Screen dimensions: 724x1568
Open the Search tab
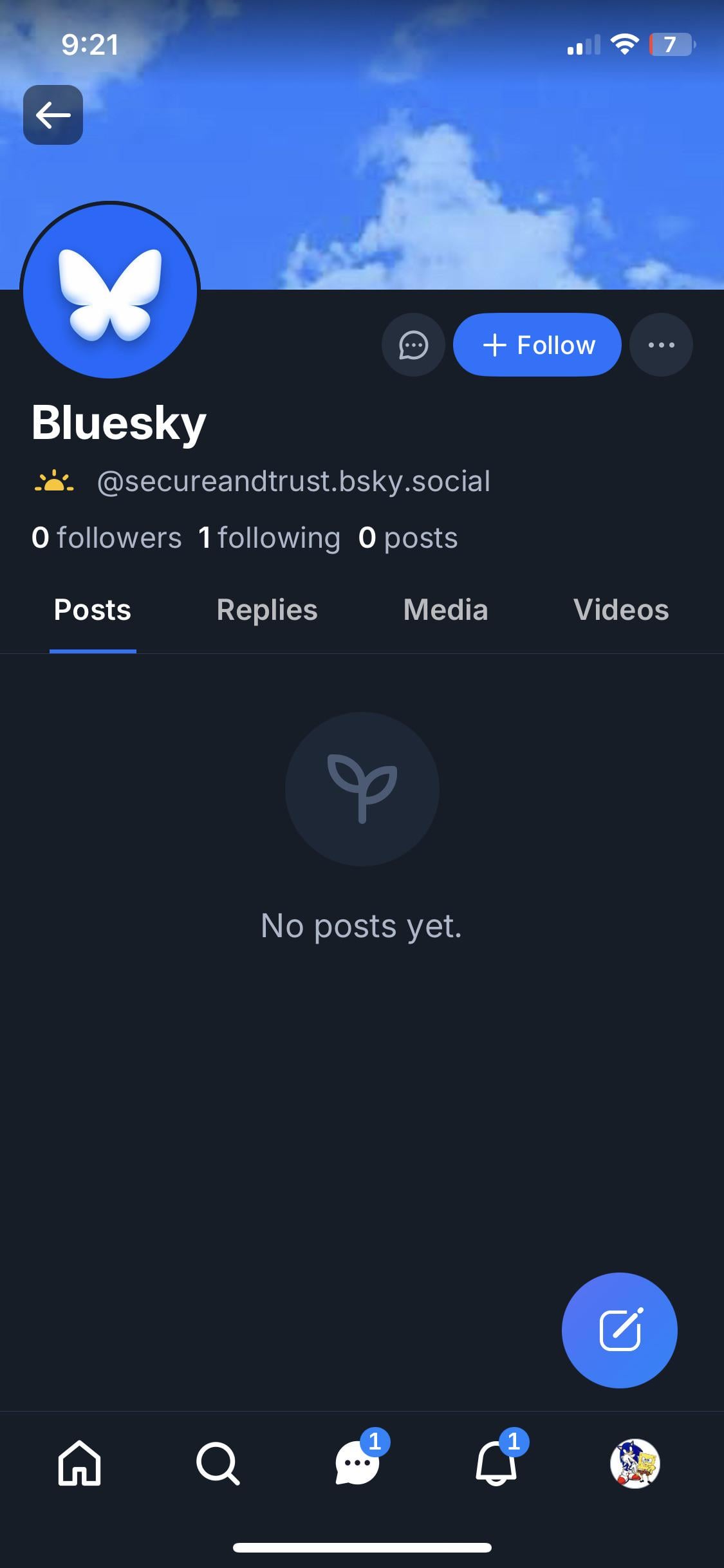click(218, 1462)
